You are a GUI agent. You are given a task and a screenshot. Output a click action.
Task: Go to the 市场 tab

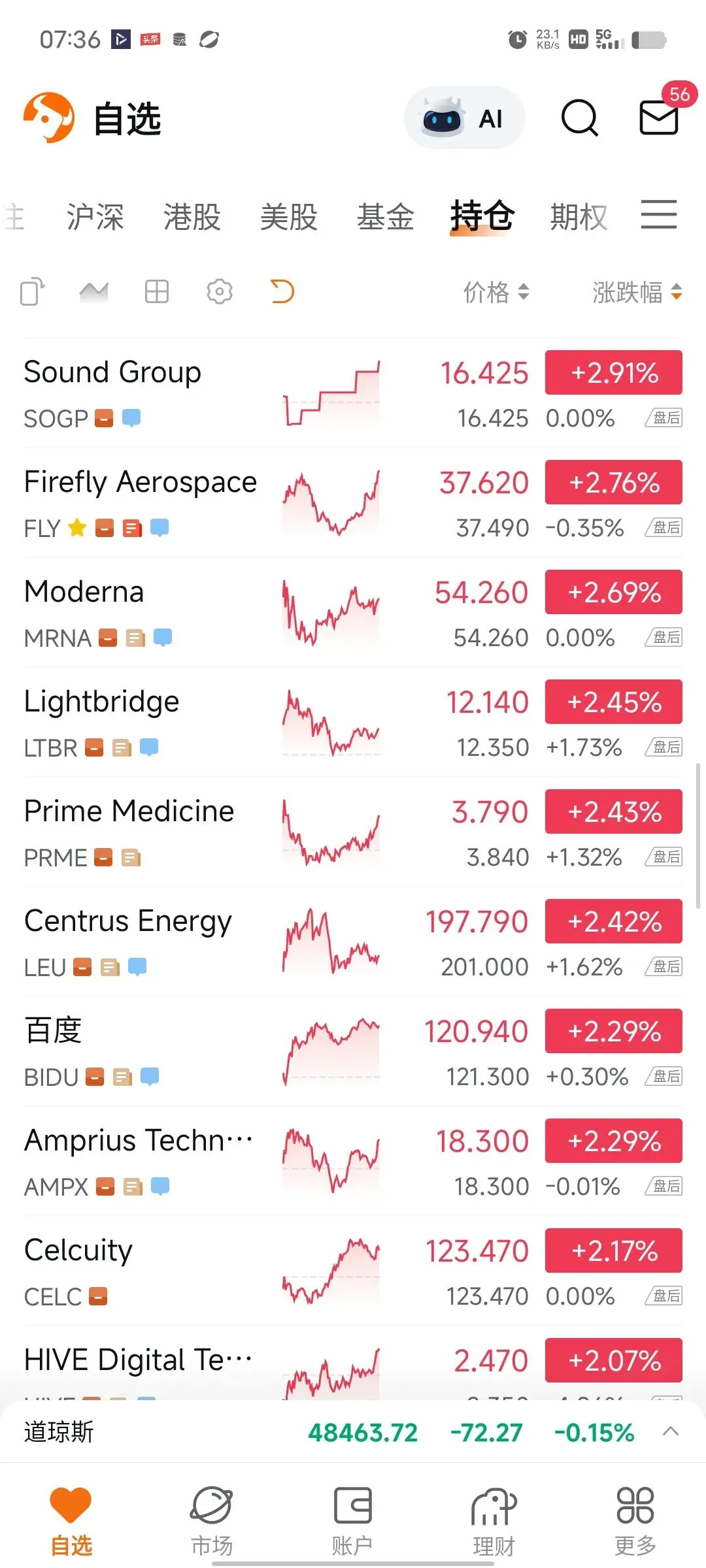[x=211, y=1518]
